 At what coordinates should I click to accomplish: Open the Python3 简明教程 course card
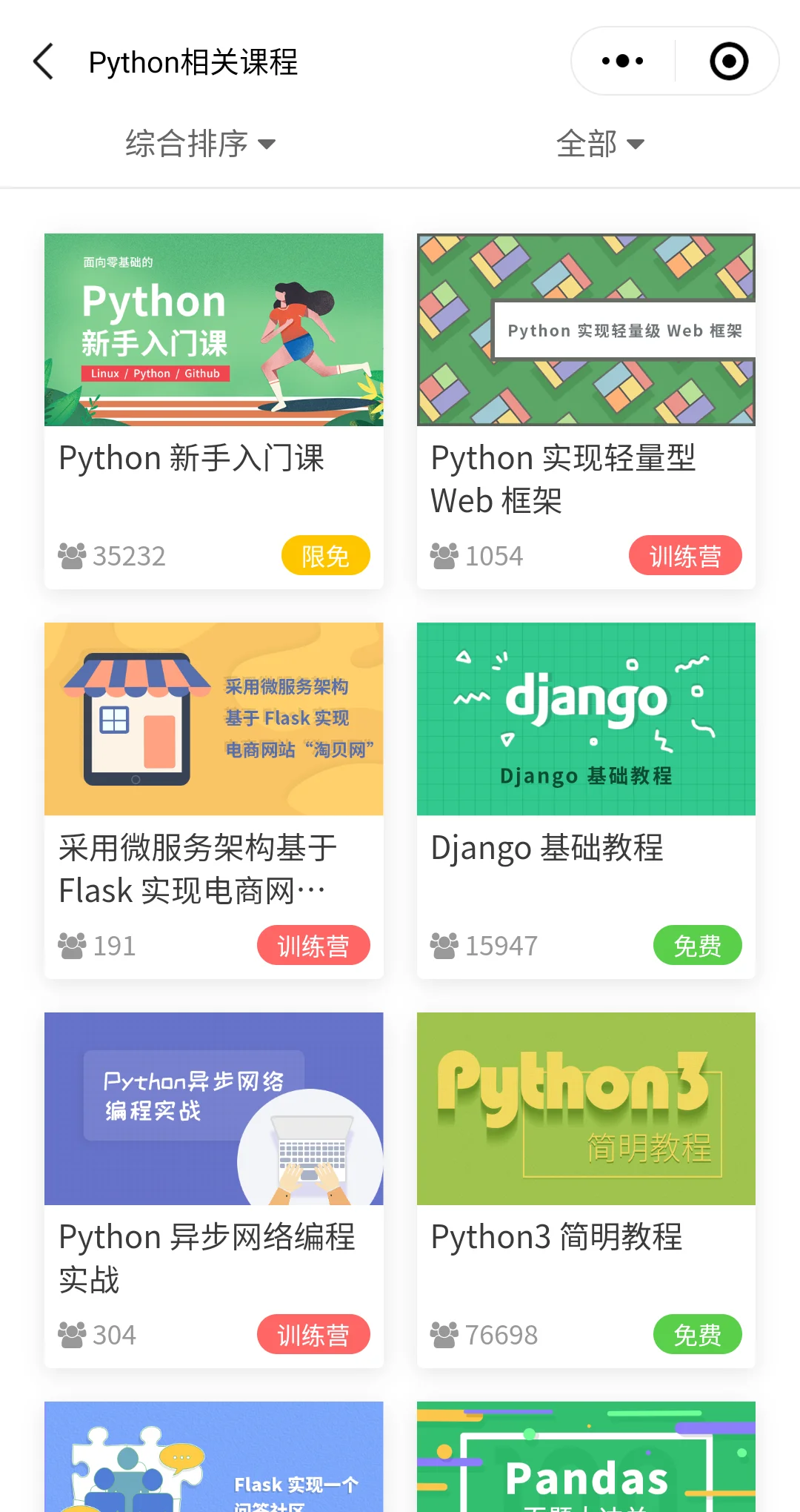pos(586,1190)
